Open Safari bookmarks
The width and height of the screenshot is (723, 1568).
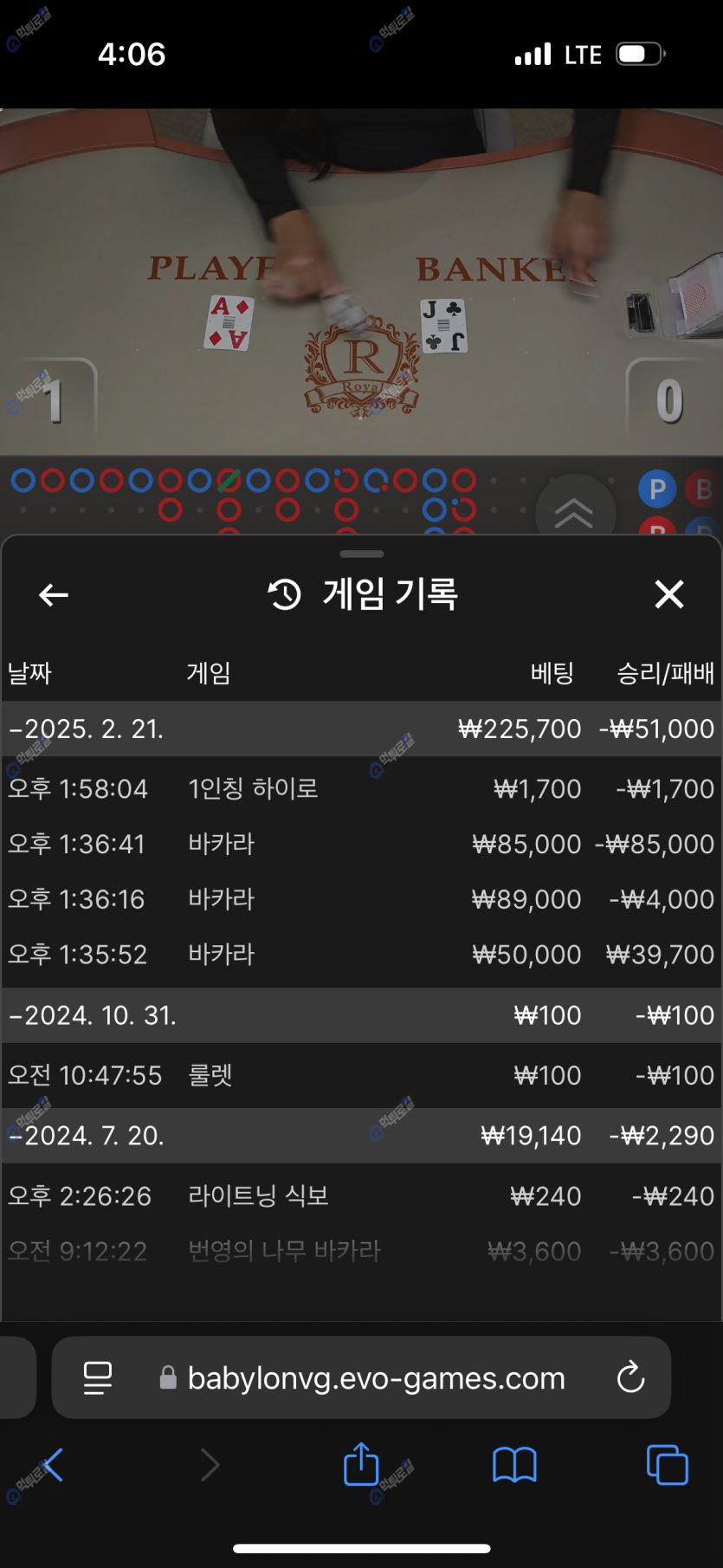tap(514, 1466)
